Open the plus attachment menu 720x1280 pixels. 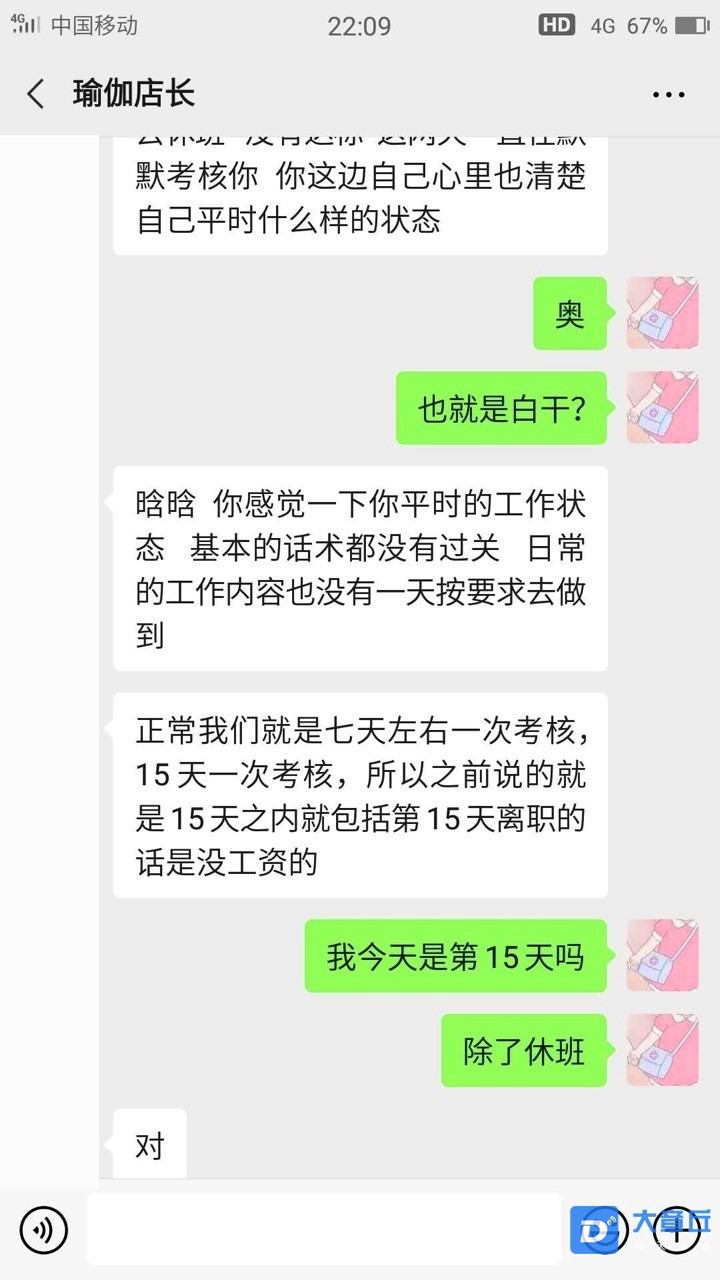678,1230
